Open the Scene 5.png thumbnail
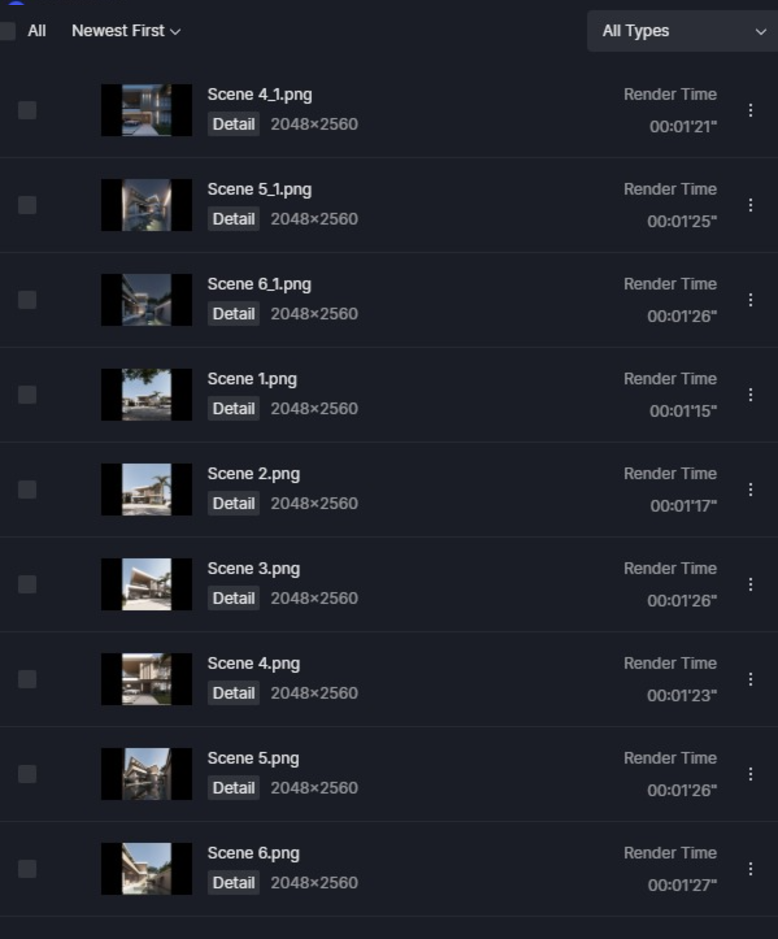This screenshot has width=778, height=939. point(147,774)
